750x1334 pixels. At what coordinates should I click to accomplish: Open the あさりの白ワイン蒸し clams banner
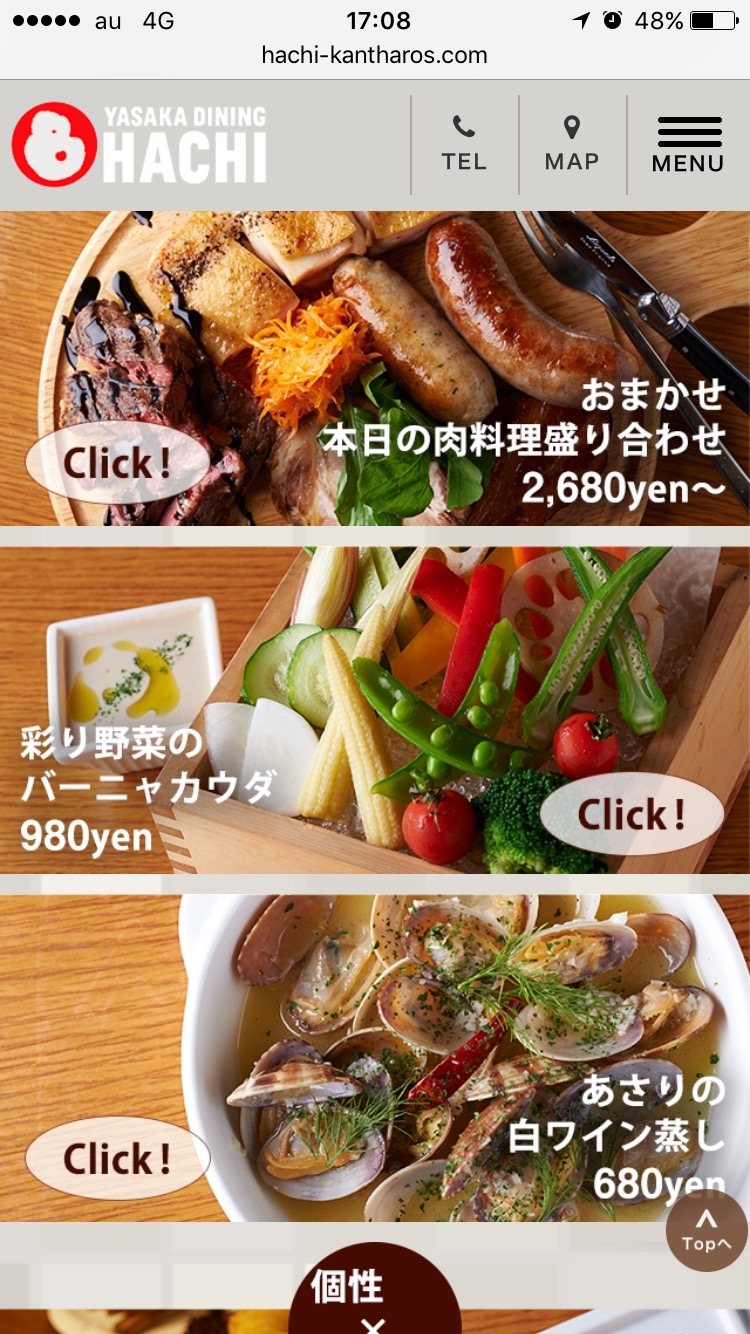375,1058
